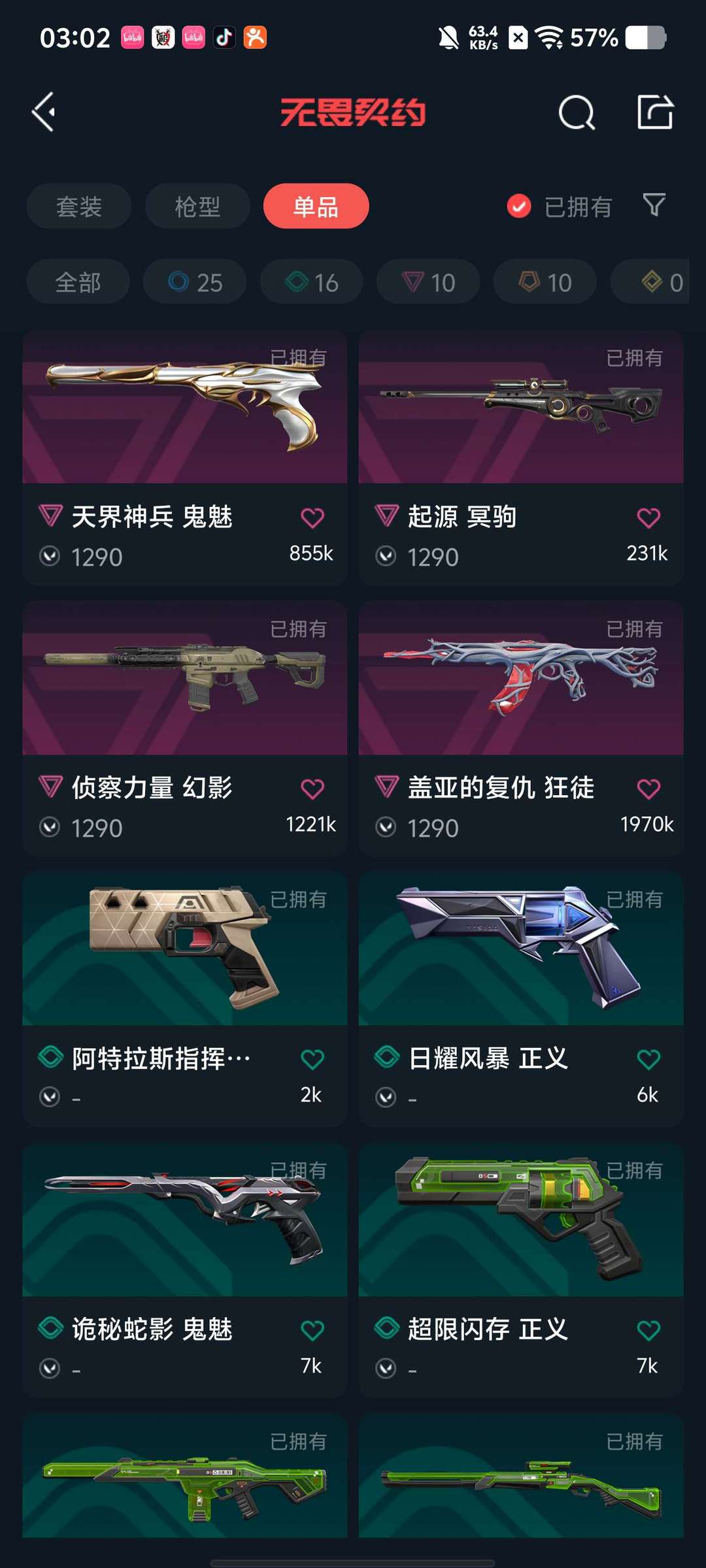The image size is (706, 1568).
Task: Filter by the blue circle chip showing 25
Action: (x=195, y=282)
